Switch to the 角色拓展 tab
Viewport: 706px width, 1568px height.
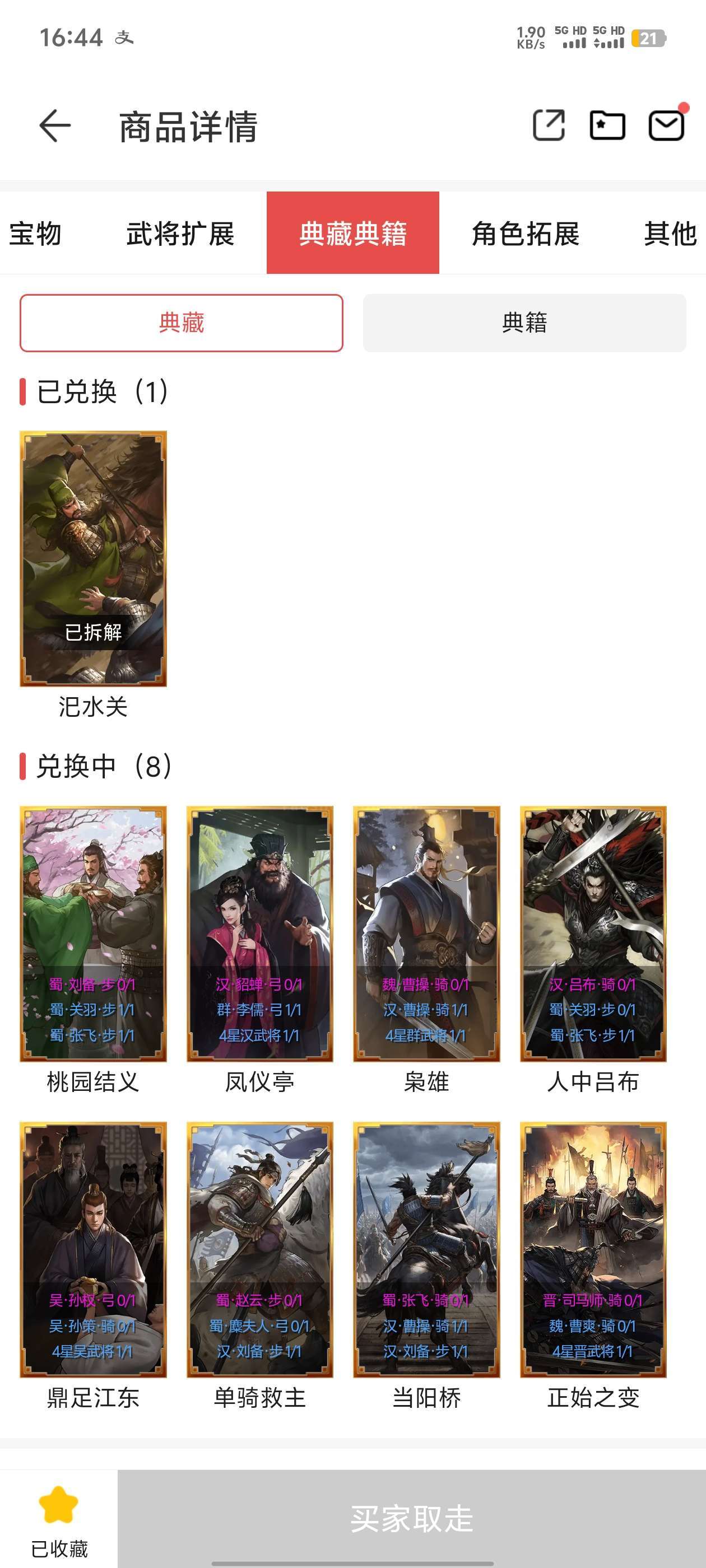click(x=525, y=233)
